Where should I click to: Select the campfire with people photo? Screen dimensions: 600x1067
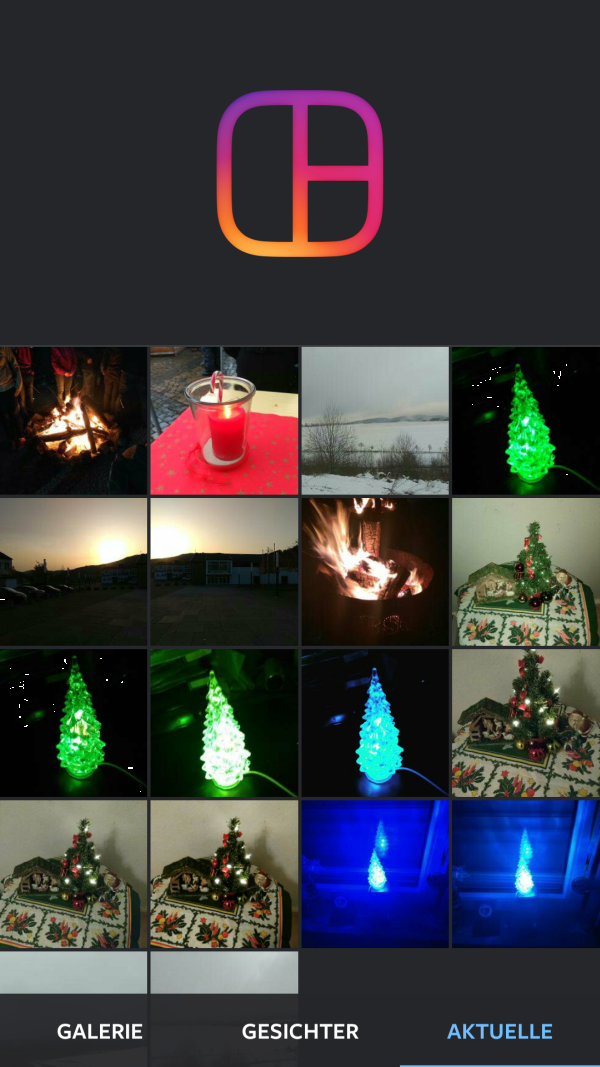73,421
